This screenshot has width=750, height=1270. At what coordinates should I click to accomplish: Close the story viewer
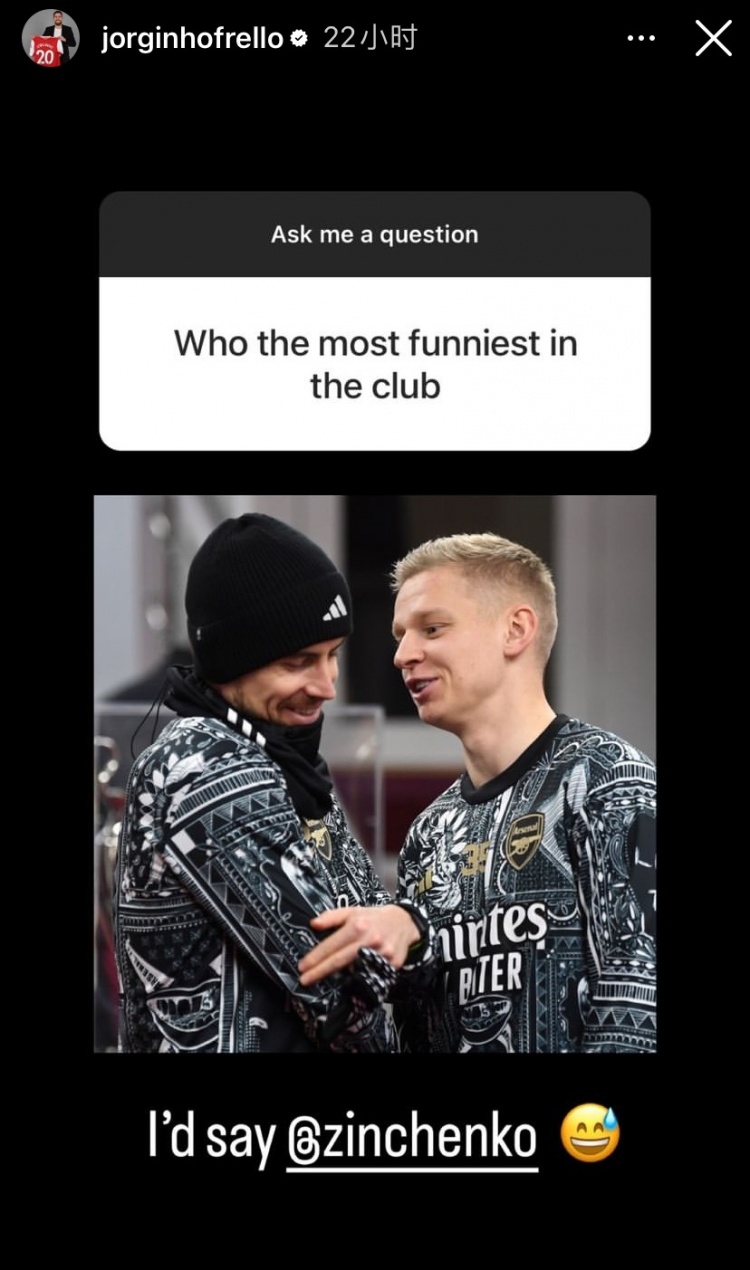tap(713, 39)
